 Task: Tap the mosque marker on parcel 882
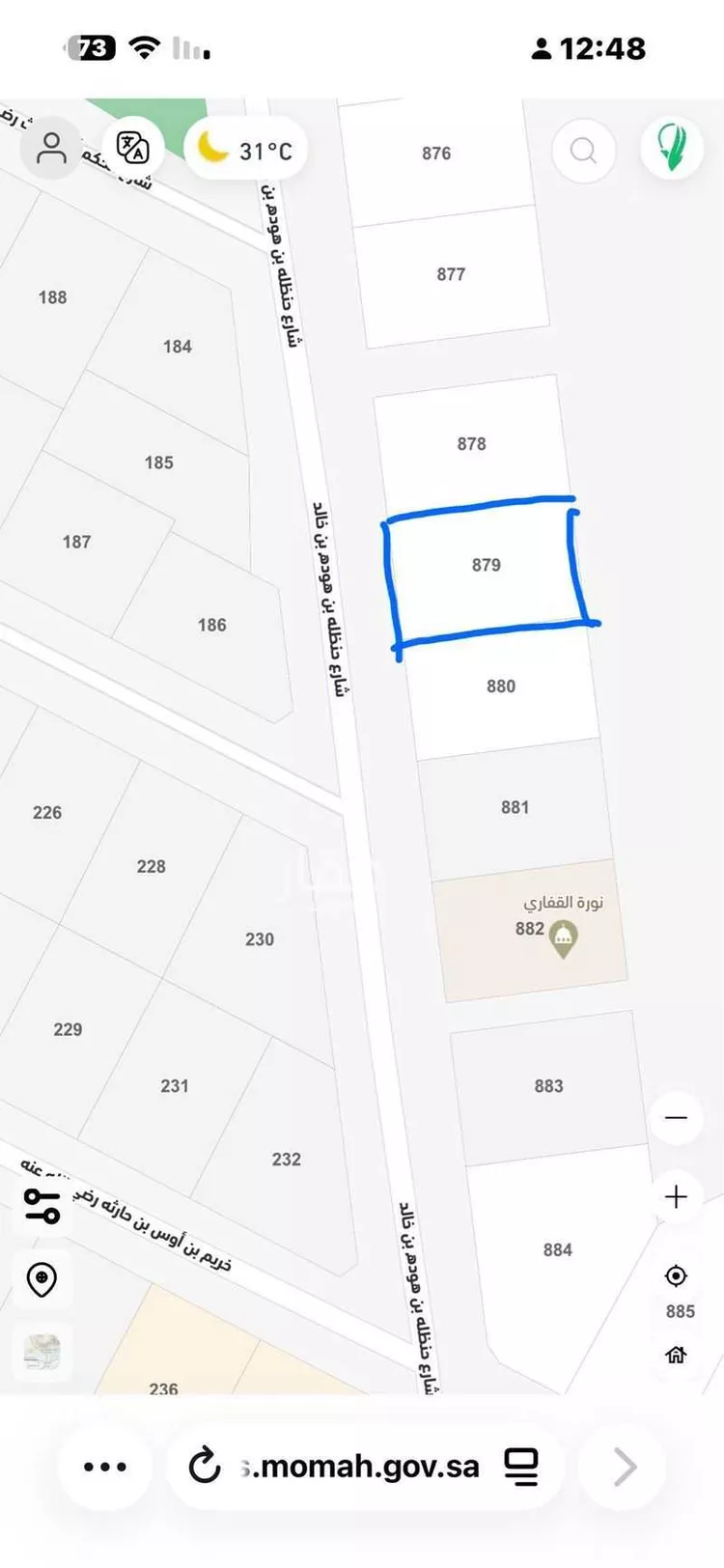(563, 938)
